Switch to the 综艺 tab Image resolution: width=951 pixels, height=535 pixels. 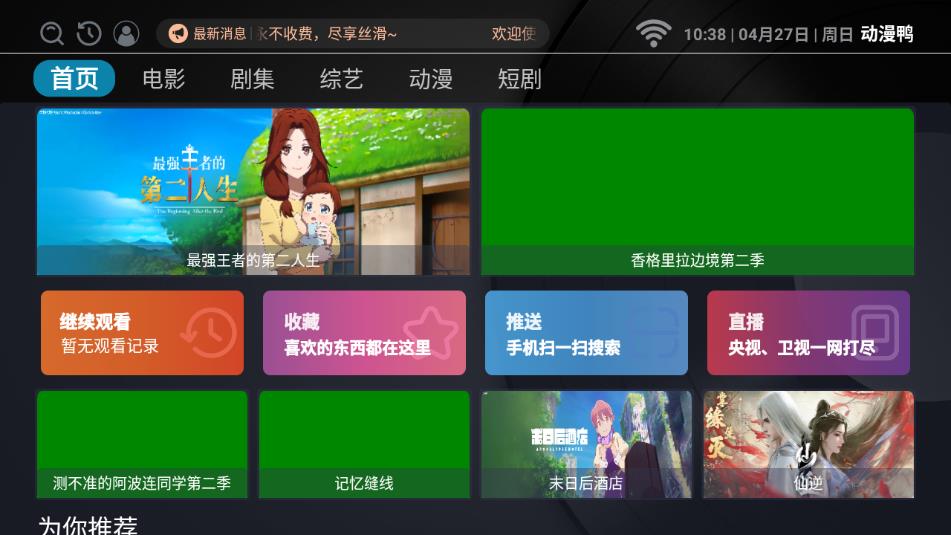click(x=341, y=79)
